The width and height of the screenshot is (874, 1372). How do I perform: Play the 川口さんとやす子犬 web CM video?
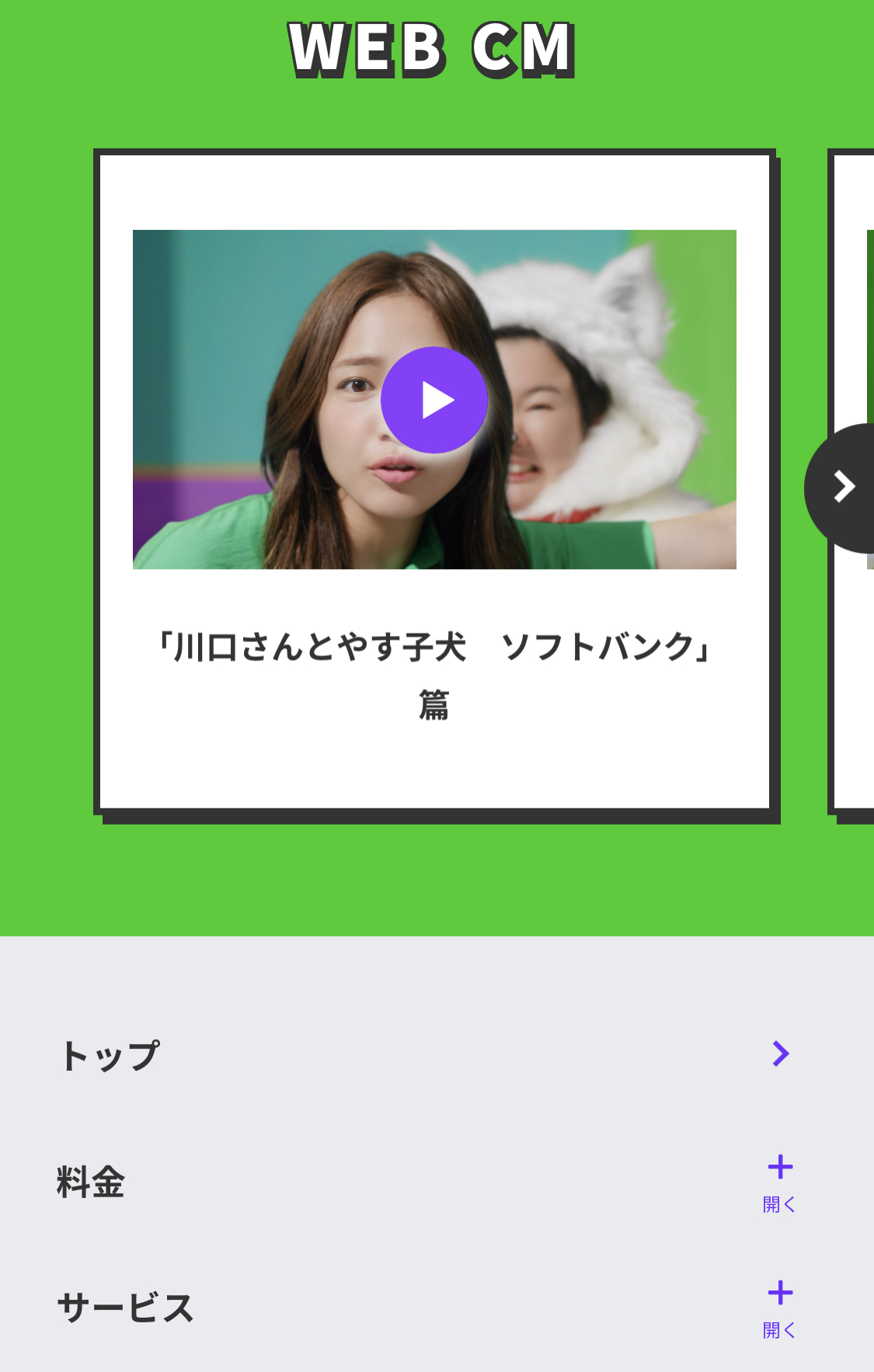tap(434, 400)
